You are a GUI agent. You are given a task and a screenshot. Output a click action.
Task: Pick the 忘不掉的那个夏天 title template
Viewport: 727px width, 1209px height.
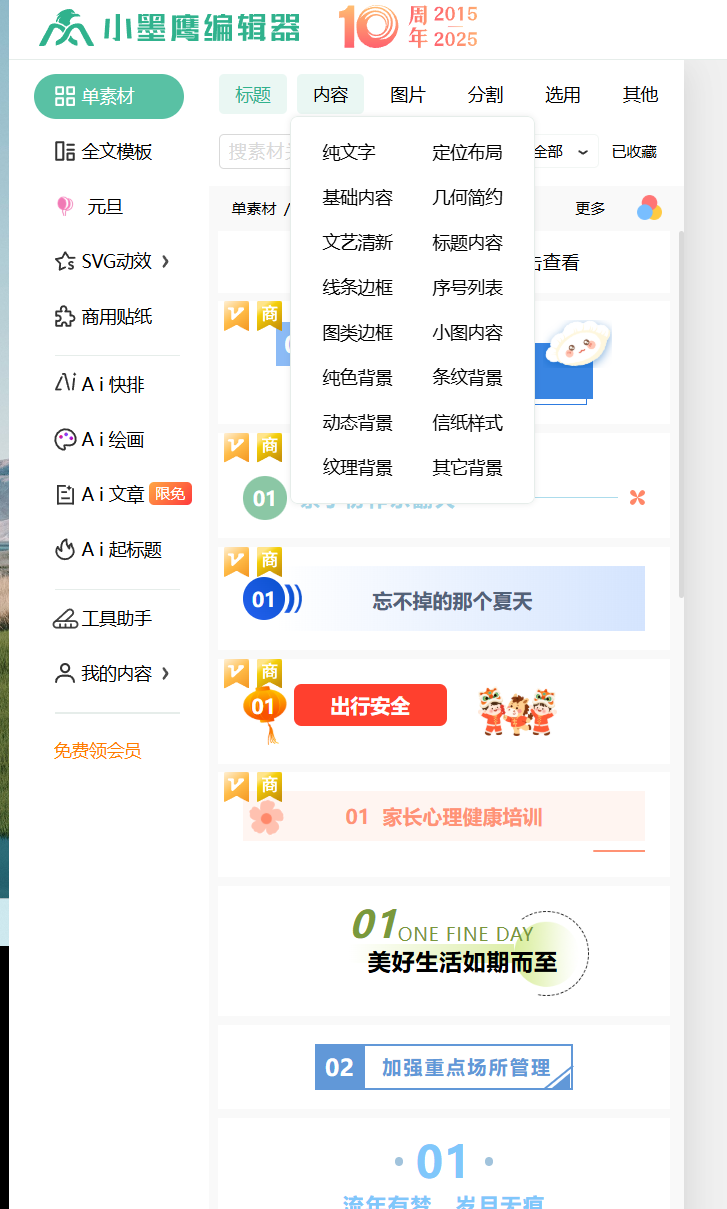pos(452,601)
